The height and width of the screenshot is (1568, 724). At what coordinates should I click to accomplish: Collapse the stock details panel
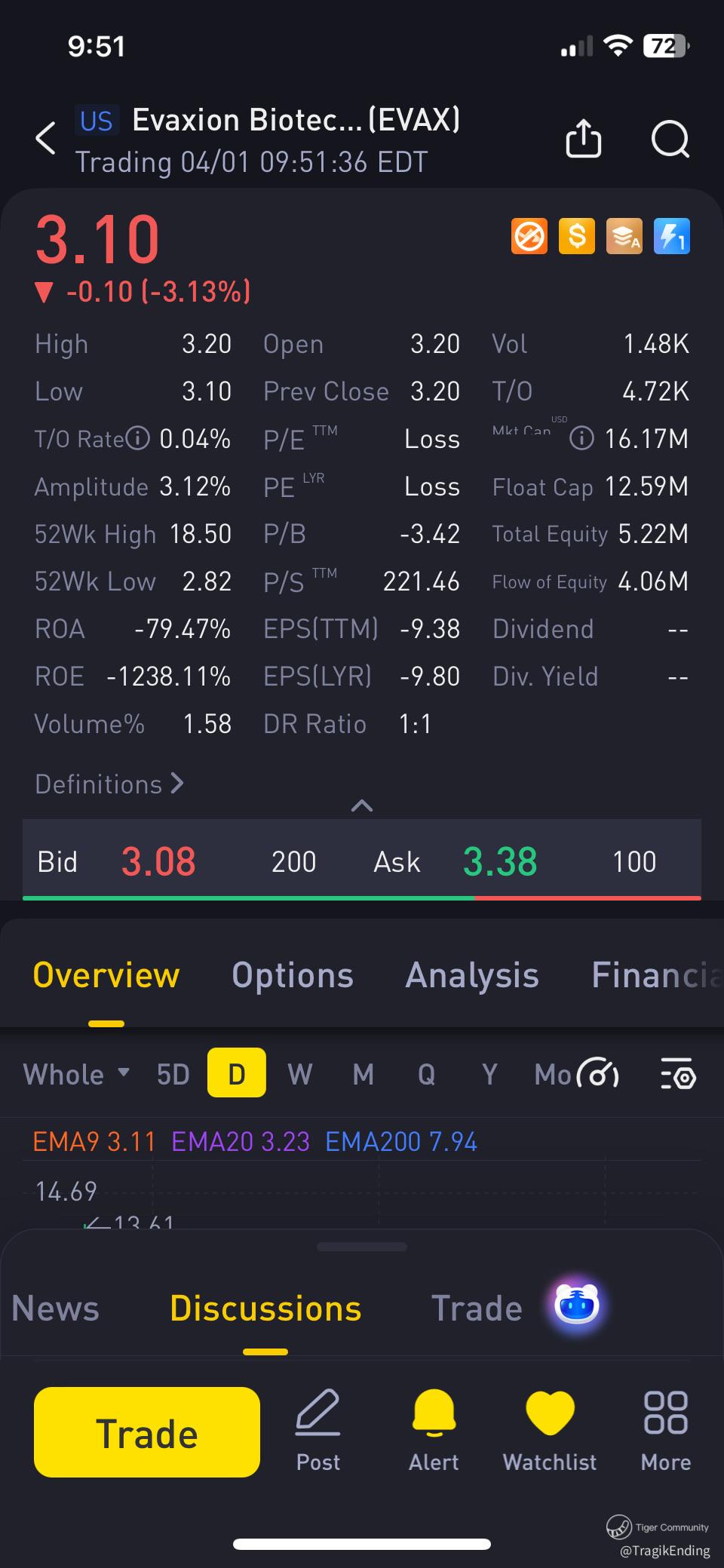pos(362,806)
